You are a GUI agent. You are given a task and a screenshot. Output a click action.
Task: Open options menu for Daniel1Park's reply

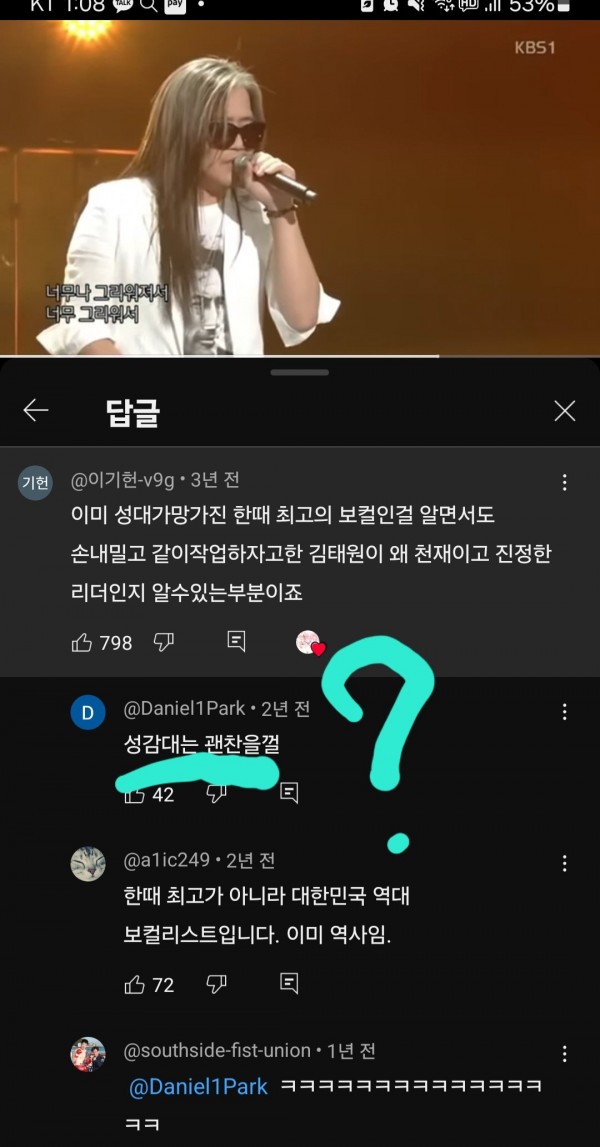pos(565,712)
